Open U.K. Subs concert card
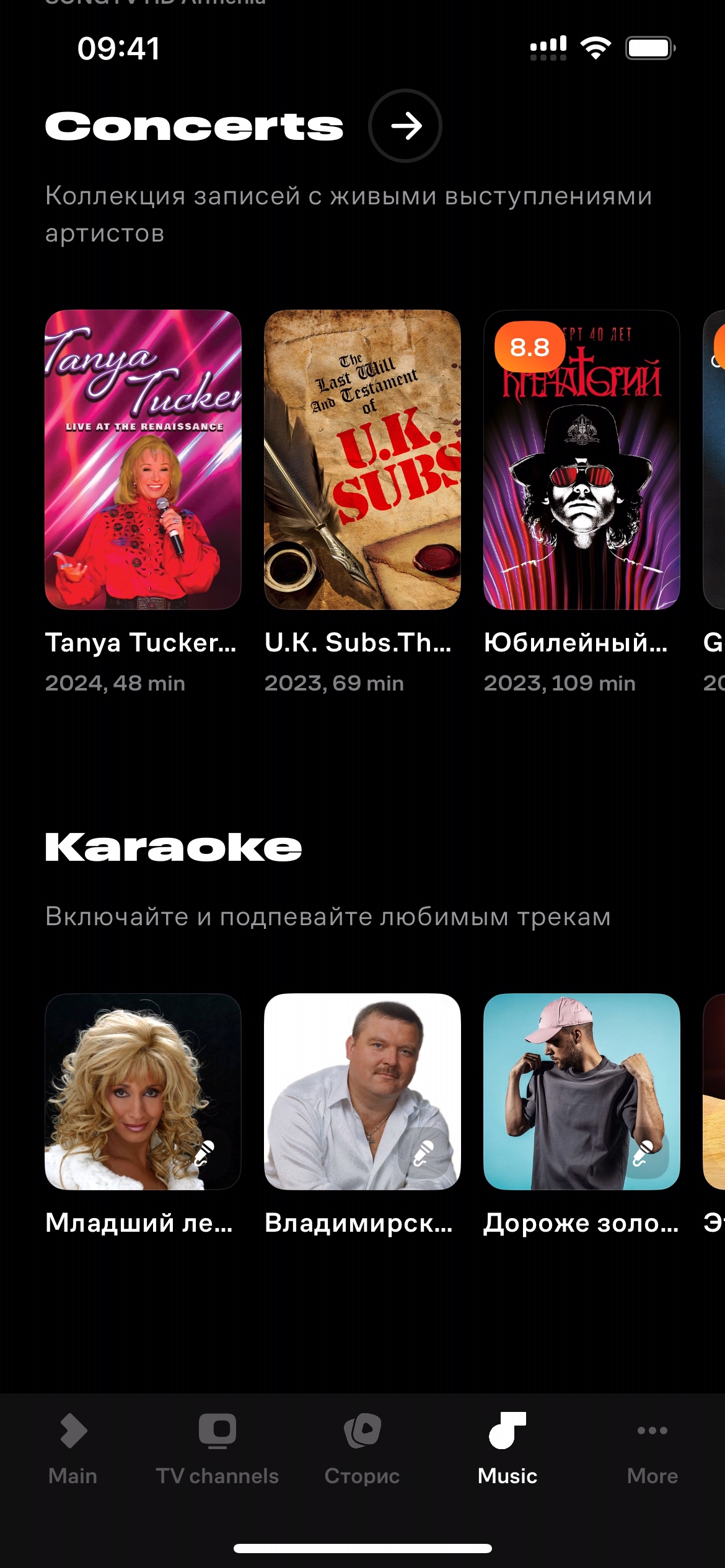Image resolution: width=725 pixels, height=1568 pixels. pos(362,460)
